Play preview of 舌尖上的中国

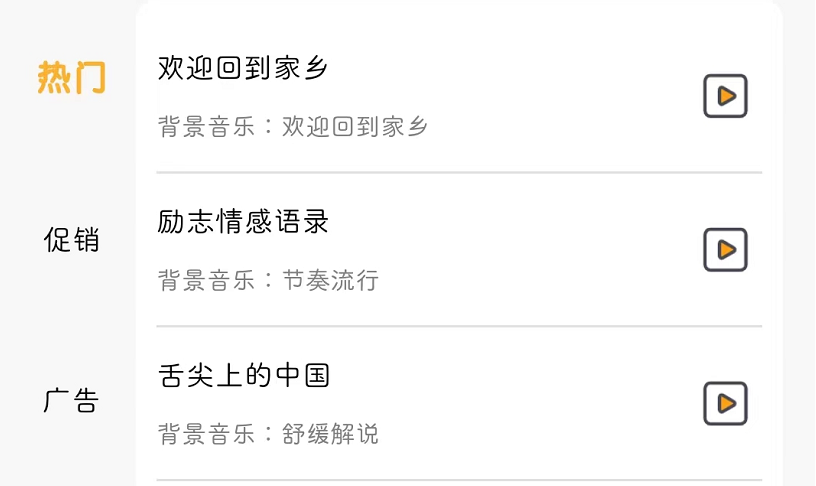[x=725, y=403]
